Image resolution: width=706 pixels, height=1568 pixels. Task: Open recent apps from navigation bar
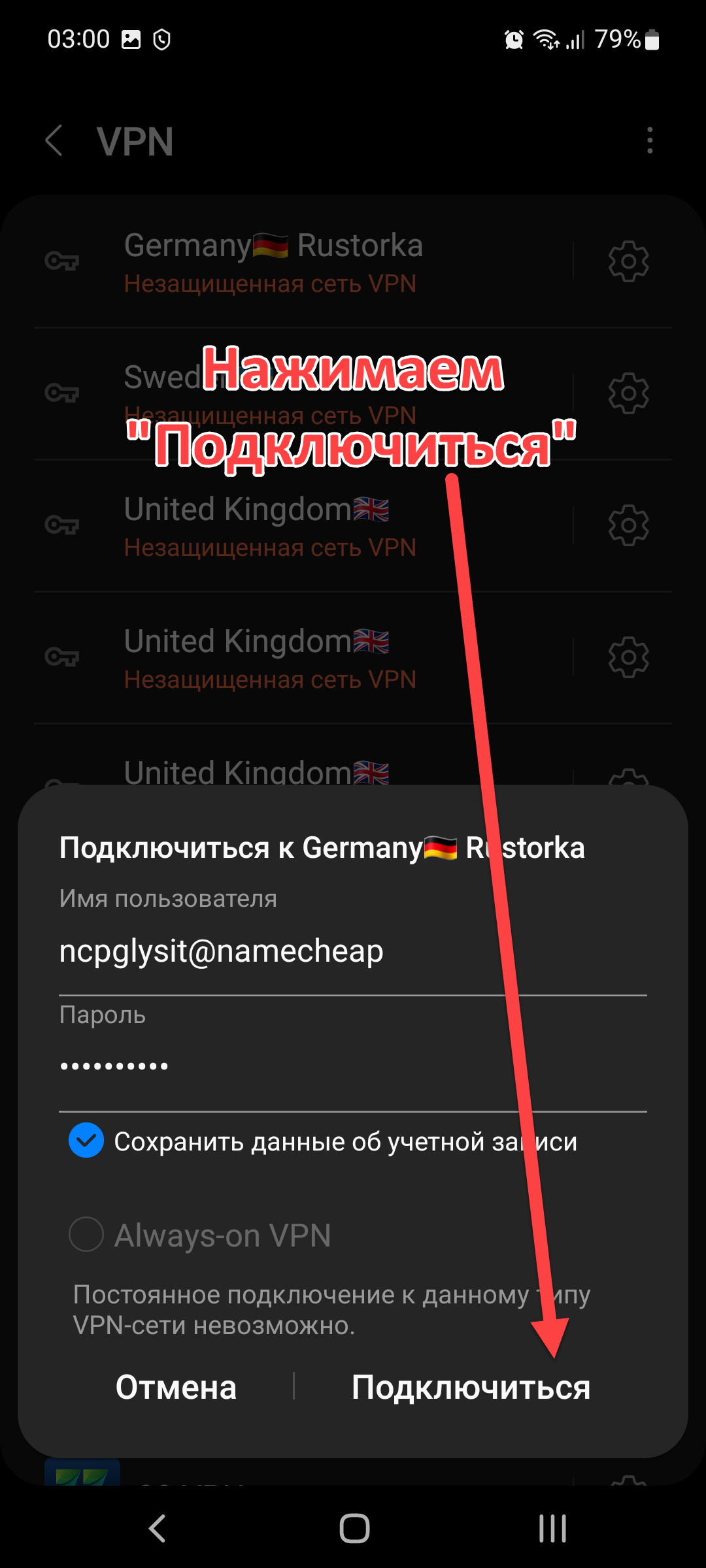coord(552,1528)
